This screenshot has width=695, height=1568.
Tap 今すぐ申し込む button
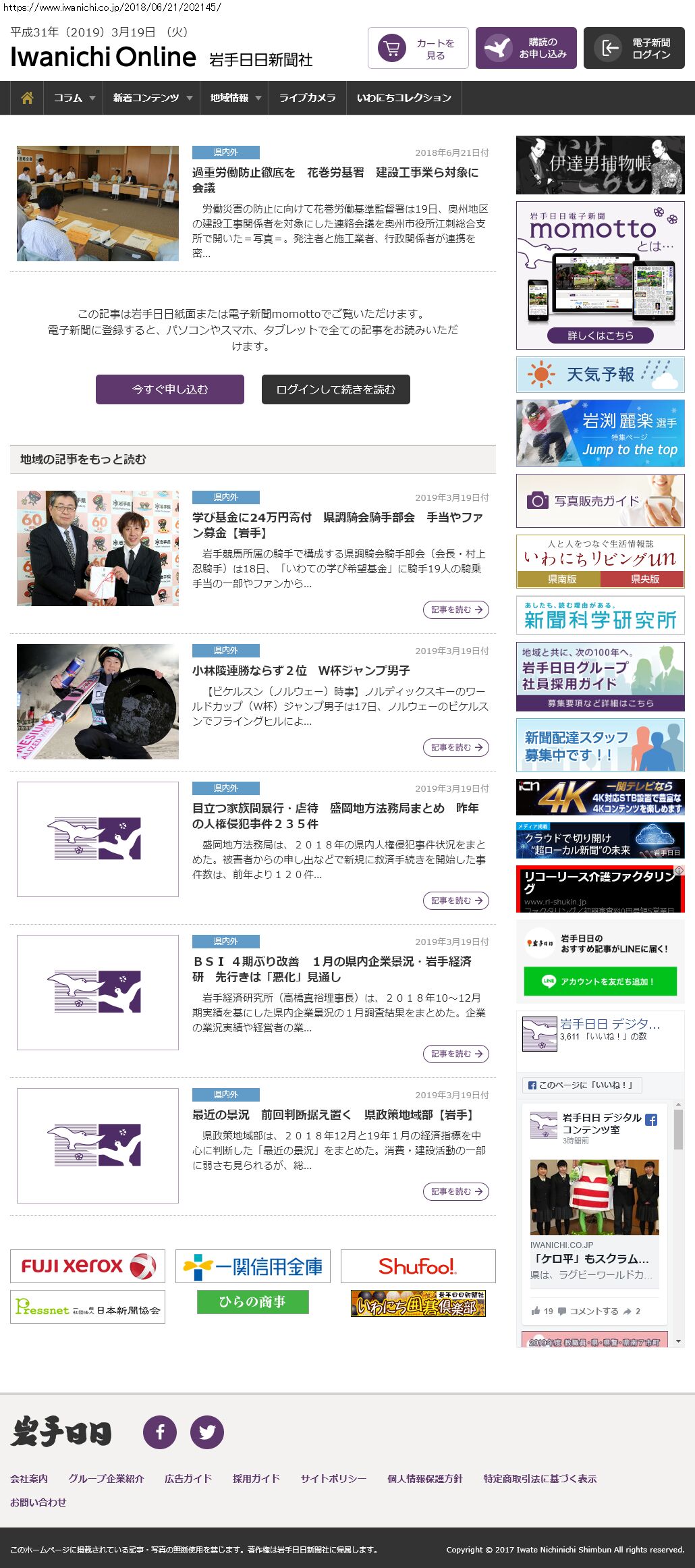click(170, 389)
